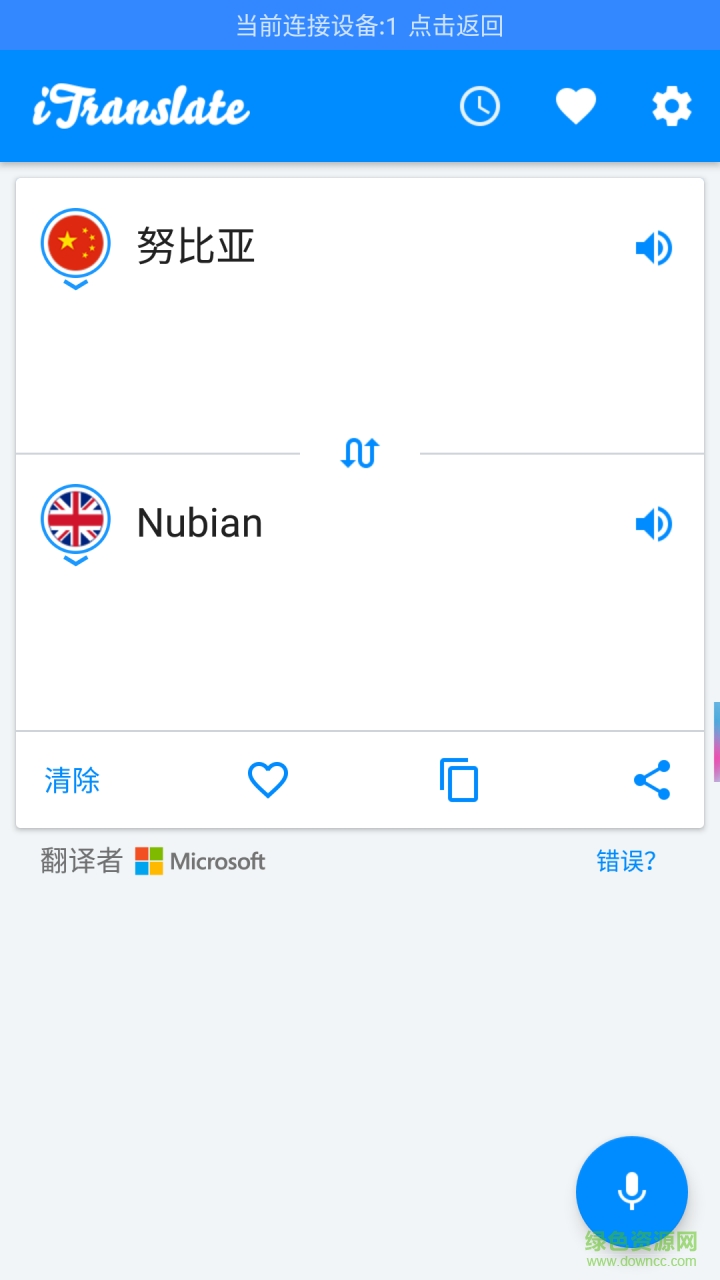Image resolution: width=720 pixels, height=1280 pixels.
Task: Tap 清除 to clear the translation
Action: click(x=72, y=780)
